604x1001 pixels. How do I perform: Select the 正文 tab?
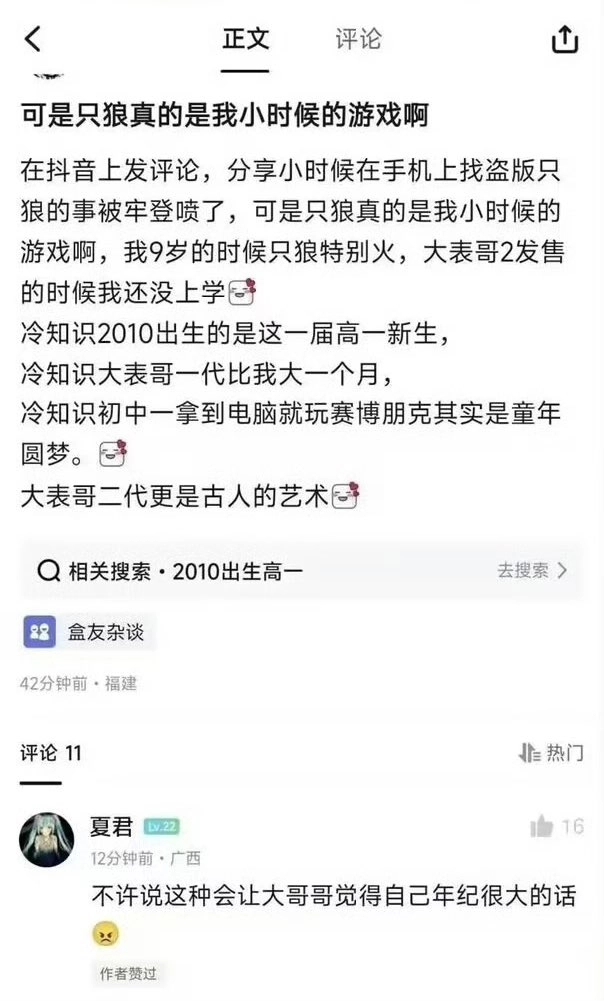click(245, 39)
